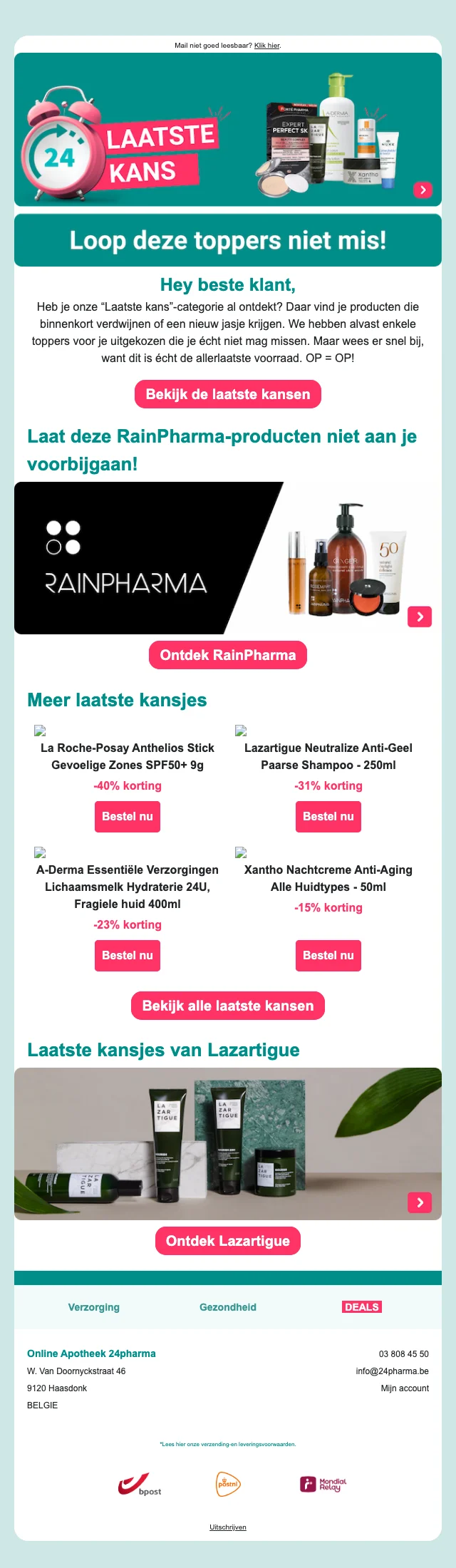
Task: Order Xantho Nachtcreme Anti-Aging
Action: [x=328, y=956]
